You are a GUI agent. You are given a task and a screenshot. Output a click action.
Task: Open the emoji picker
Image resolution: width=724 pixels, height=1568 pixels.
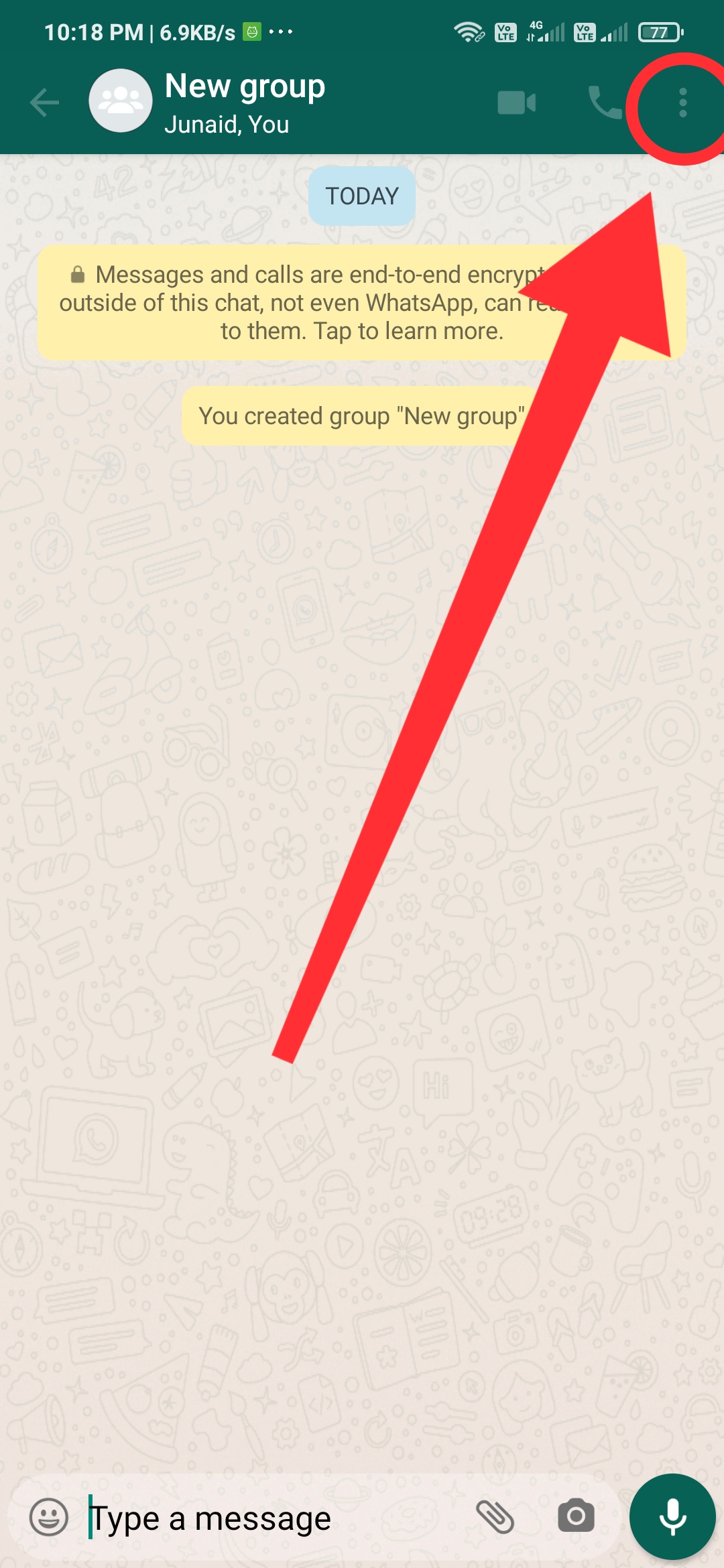[49, 1517]
